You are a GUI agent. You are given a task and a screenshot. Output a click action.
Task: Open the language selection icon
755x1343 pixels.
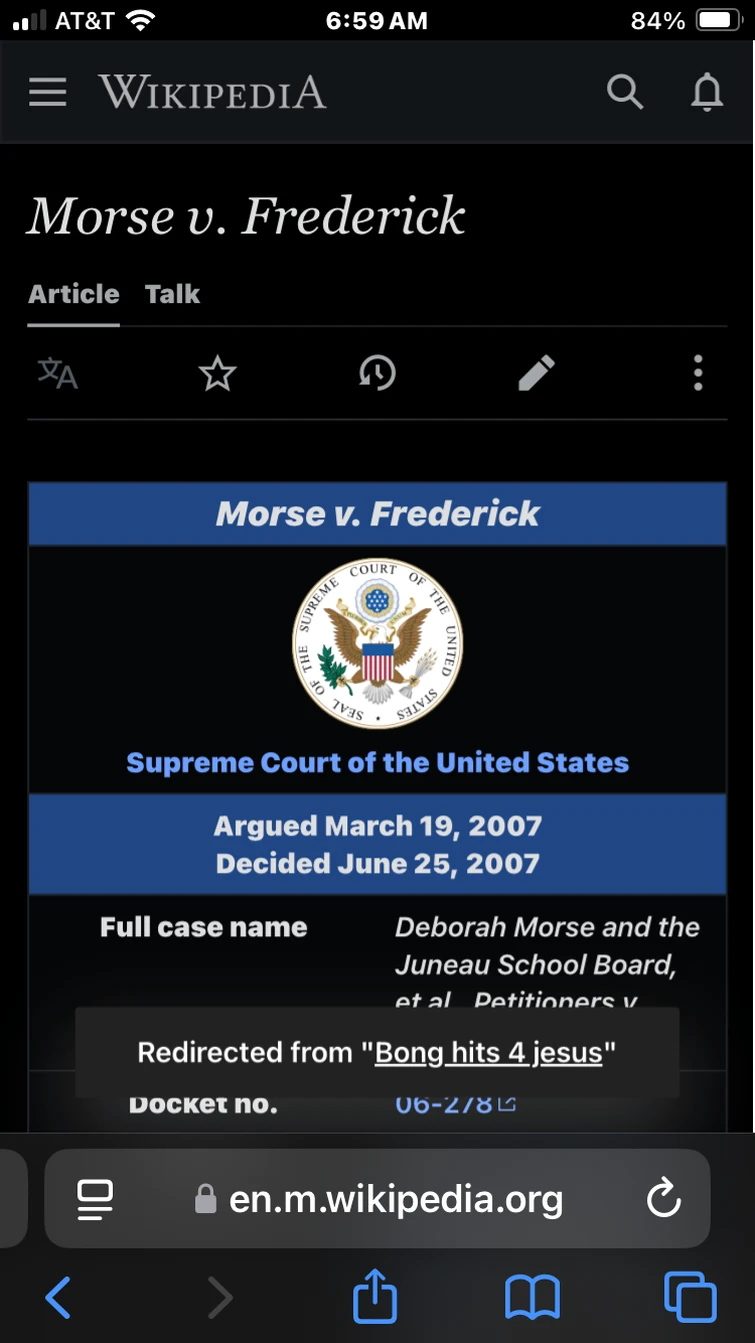point(58,373)
